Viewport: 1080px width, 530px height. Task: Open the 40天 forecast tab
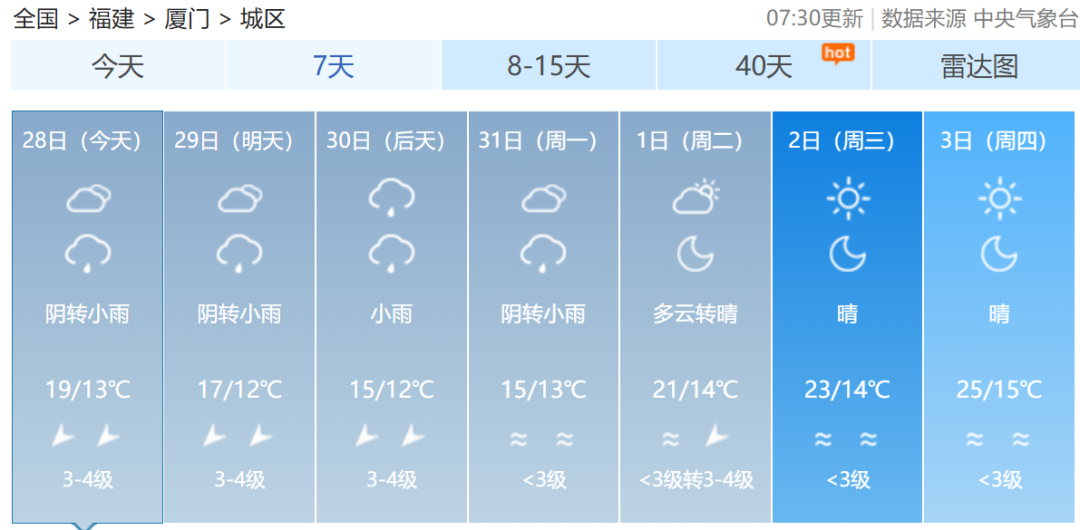coord(764,66)
